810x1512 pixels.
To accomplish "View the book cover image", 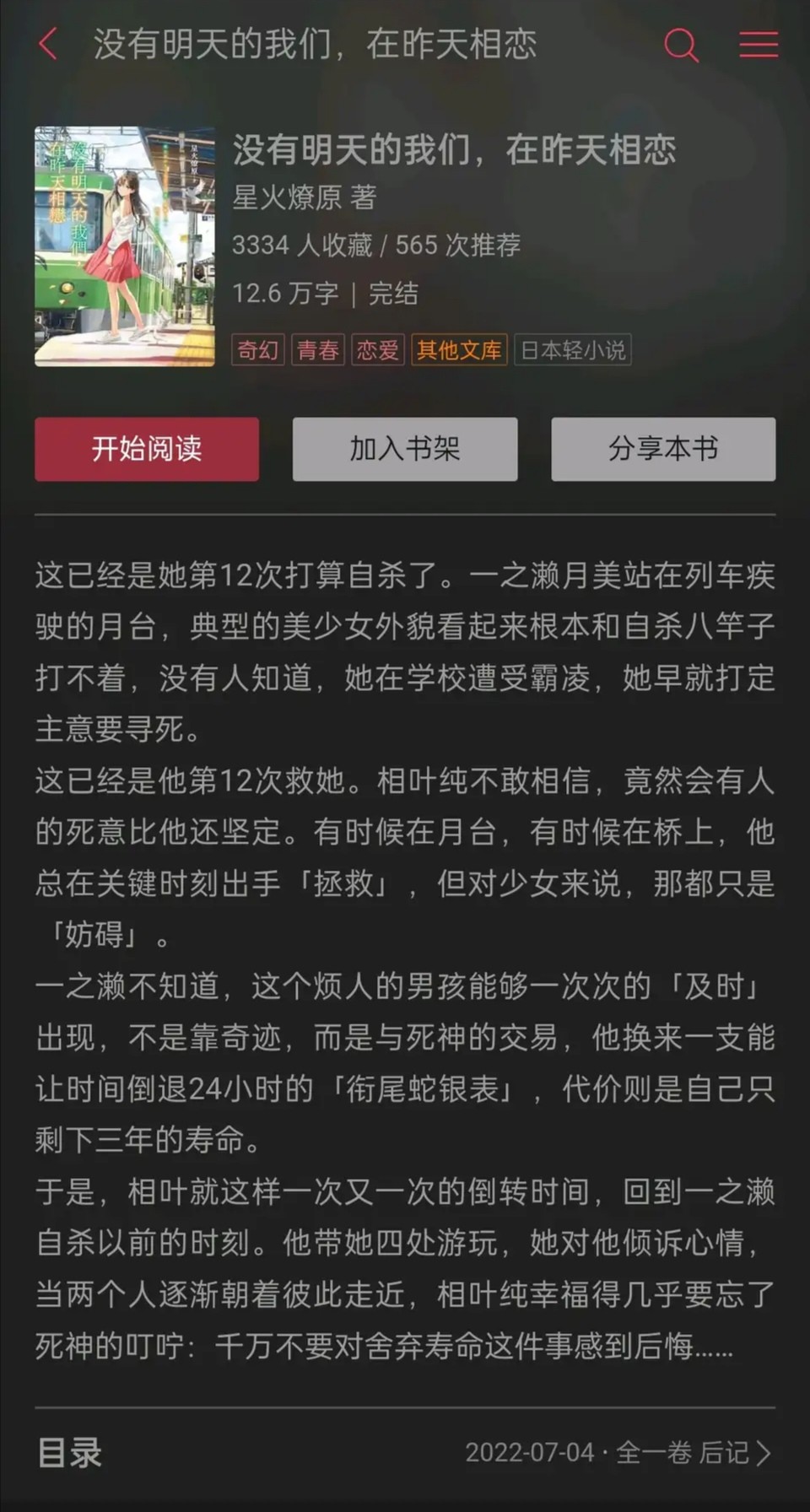I will (x=125, y=246).
